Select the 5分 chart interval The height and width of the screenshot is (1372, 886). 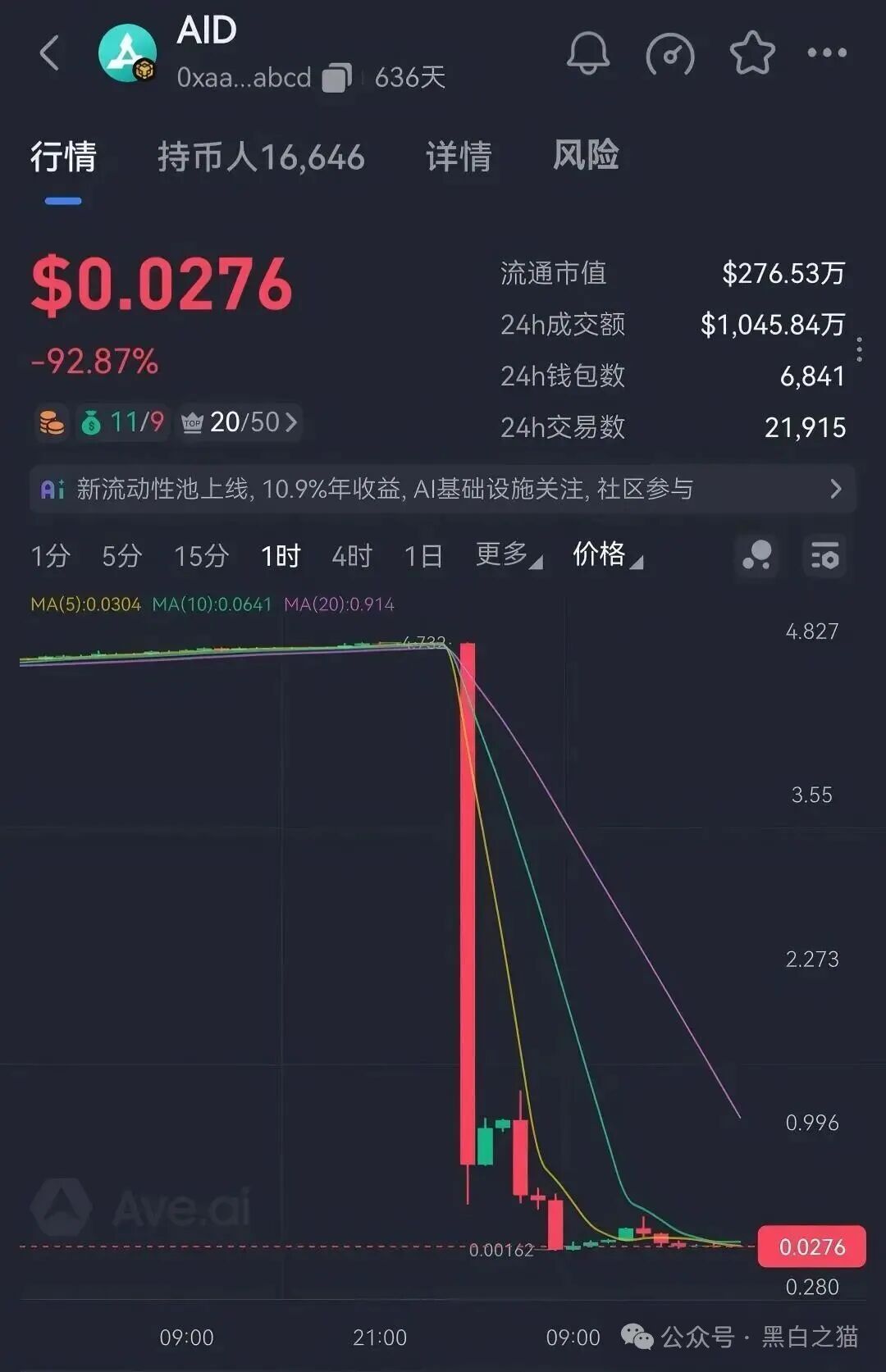coord(121,556)
